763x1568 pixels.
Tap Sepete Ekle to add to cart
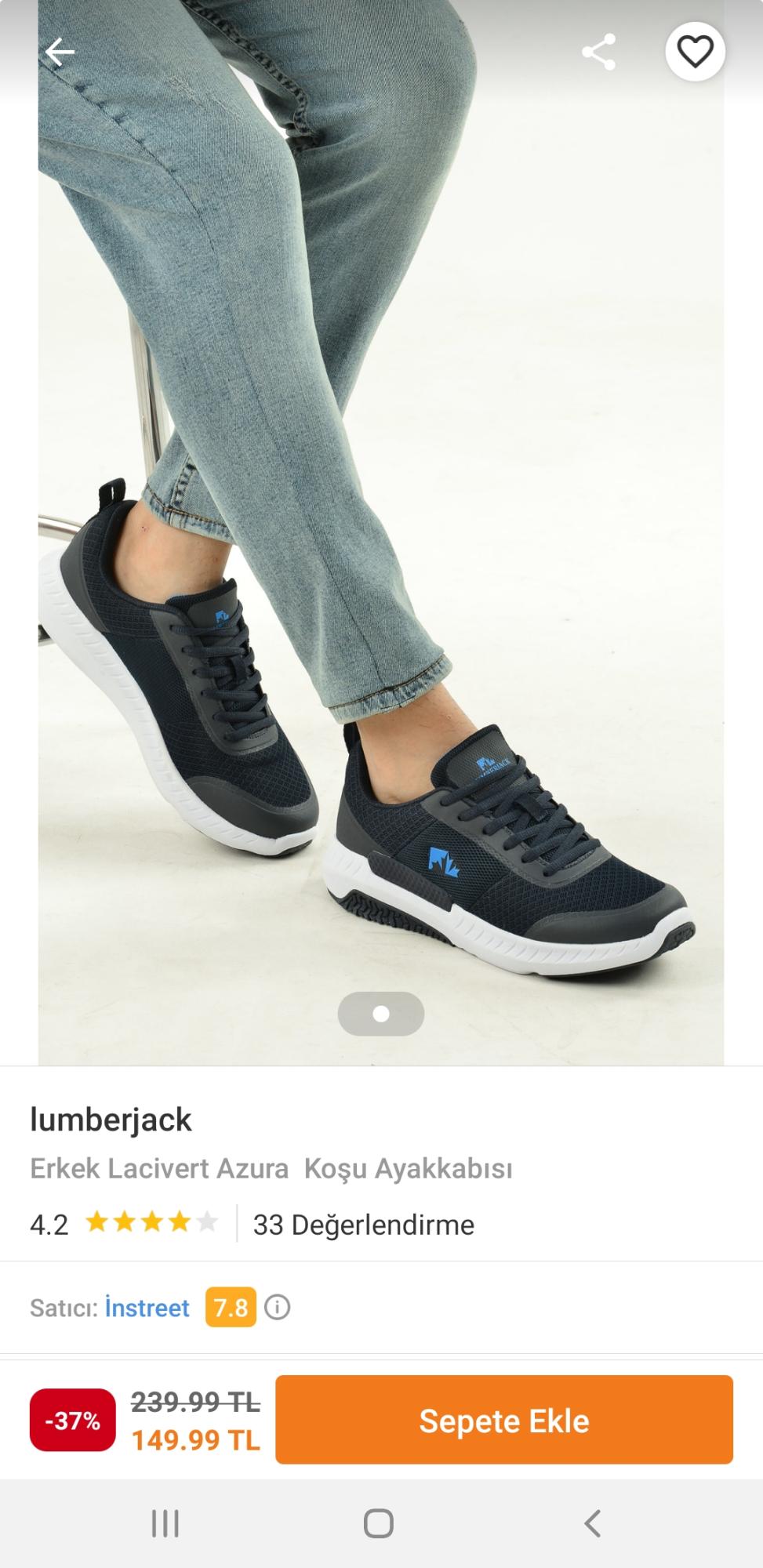point(503,1420)
